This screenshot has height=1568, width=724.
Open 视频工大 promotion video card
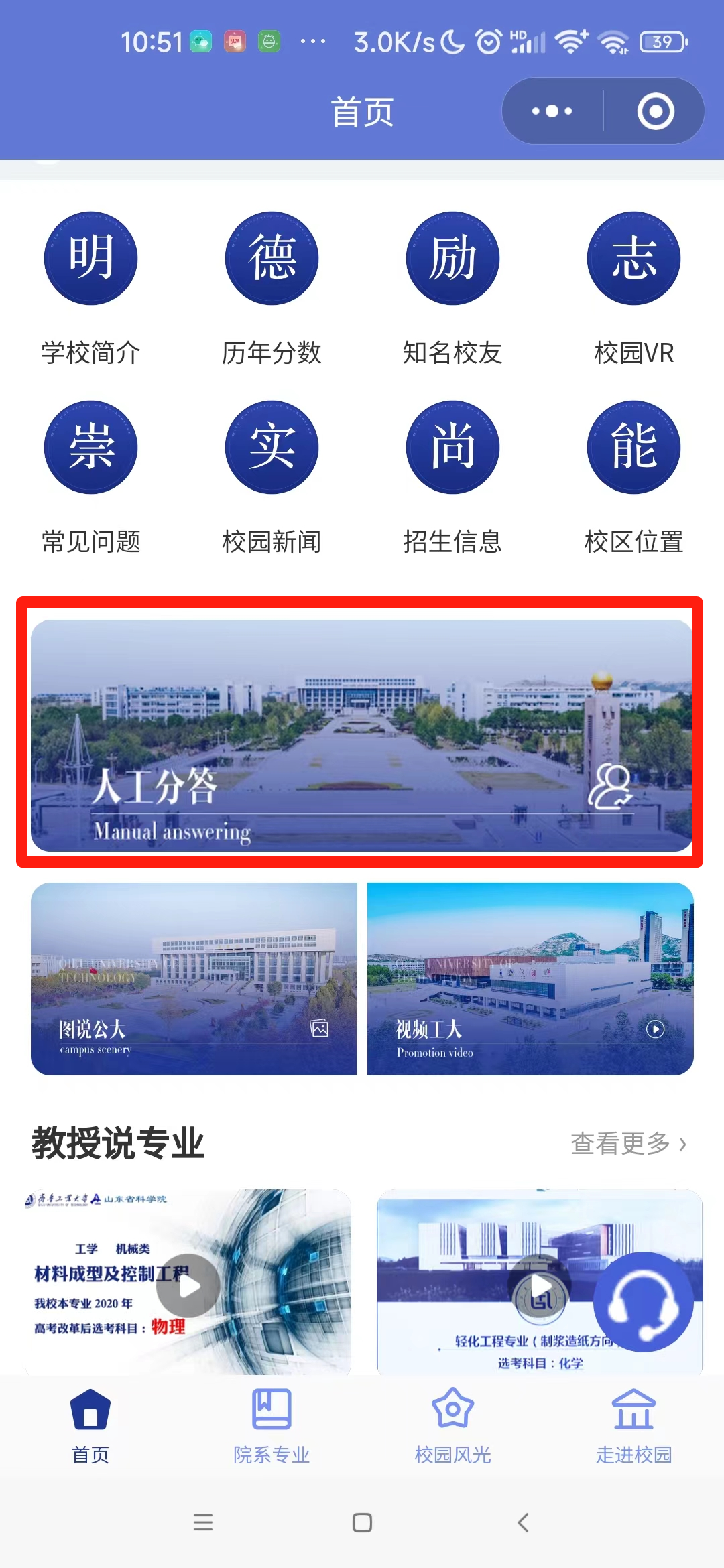(x=530, y=979)
